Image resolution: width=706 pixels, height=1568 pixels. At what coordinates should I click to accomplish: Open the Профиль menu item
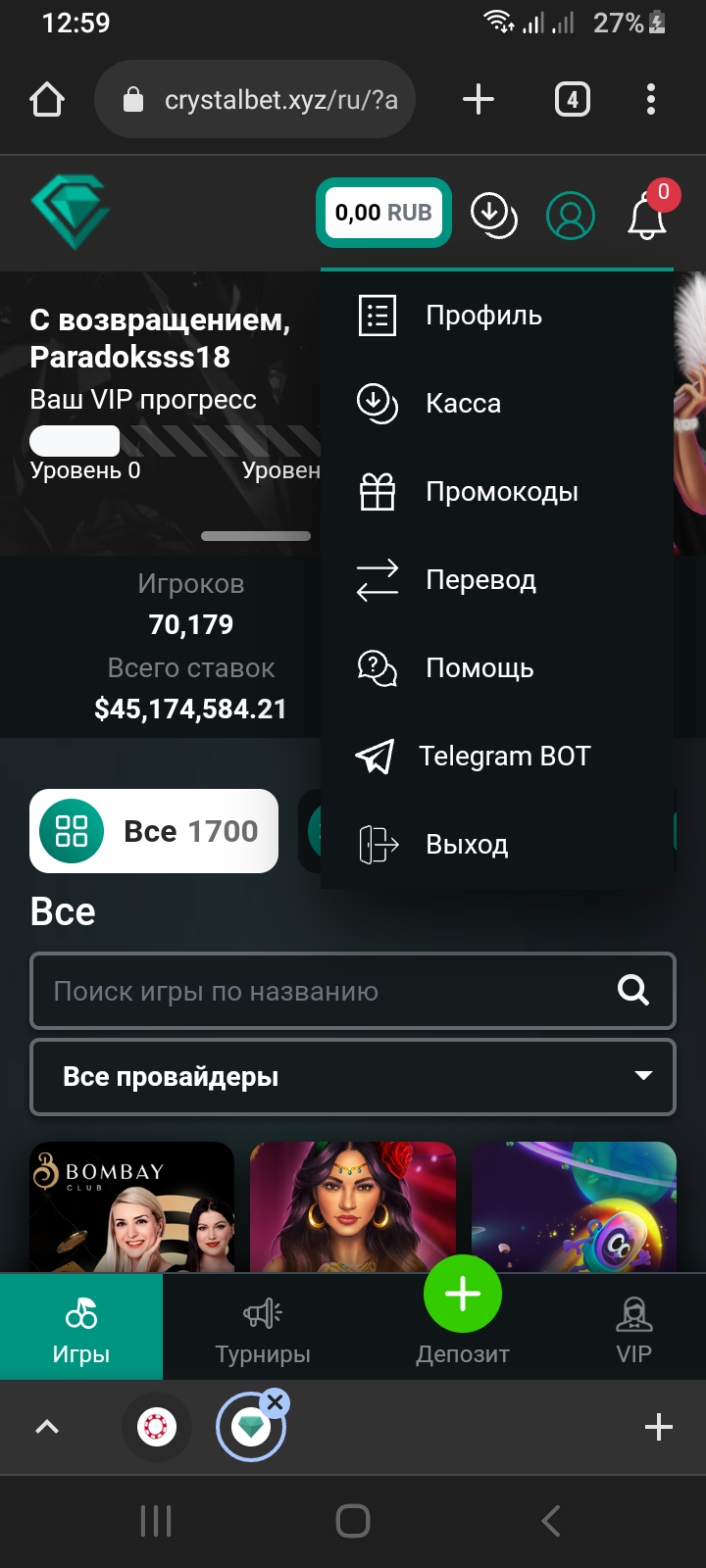point(482,316)
